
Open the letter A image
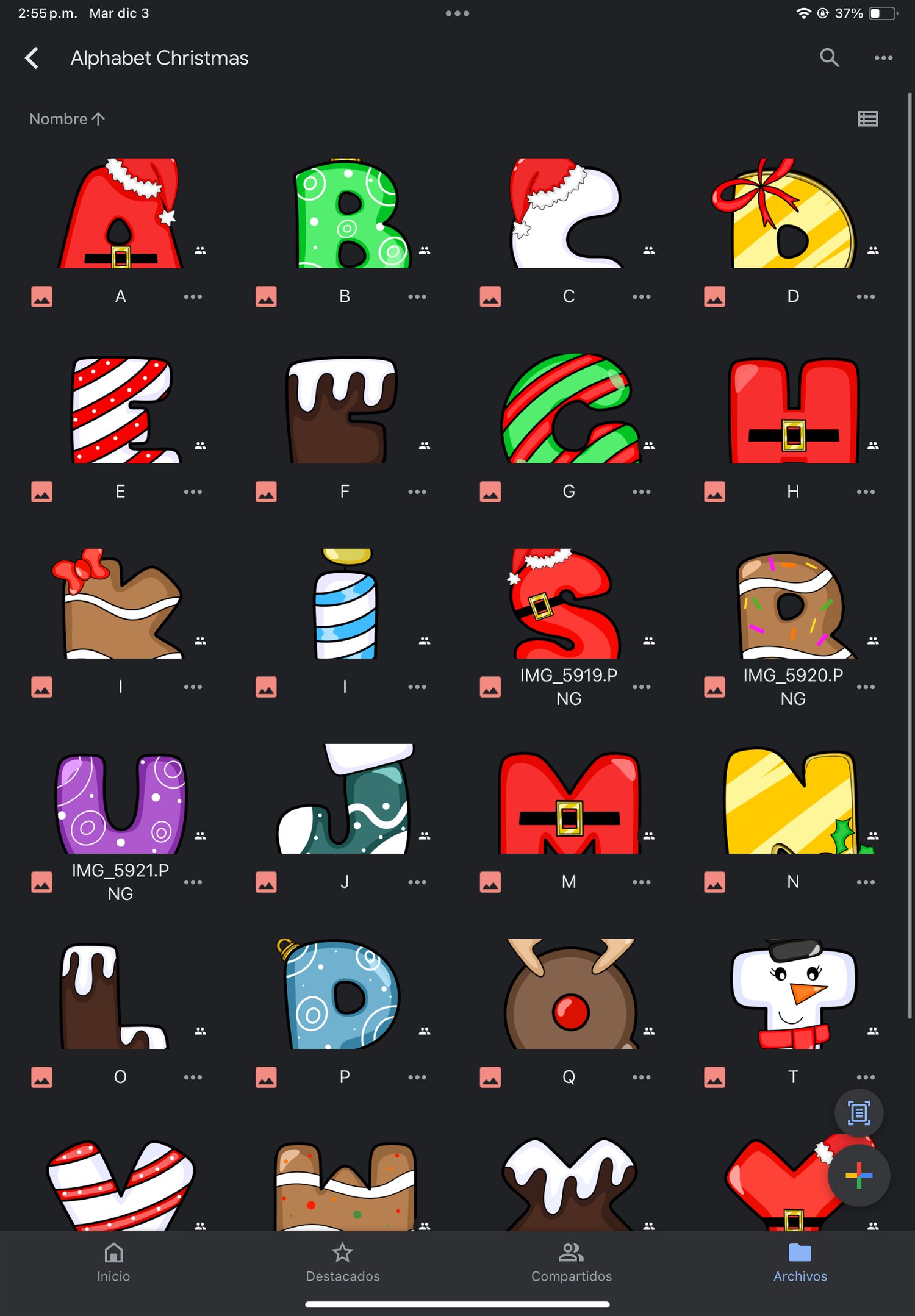pyautogui.click(x=121, y=213)
